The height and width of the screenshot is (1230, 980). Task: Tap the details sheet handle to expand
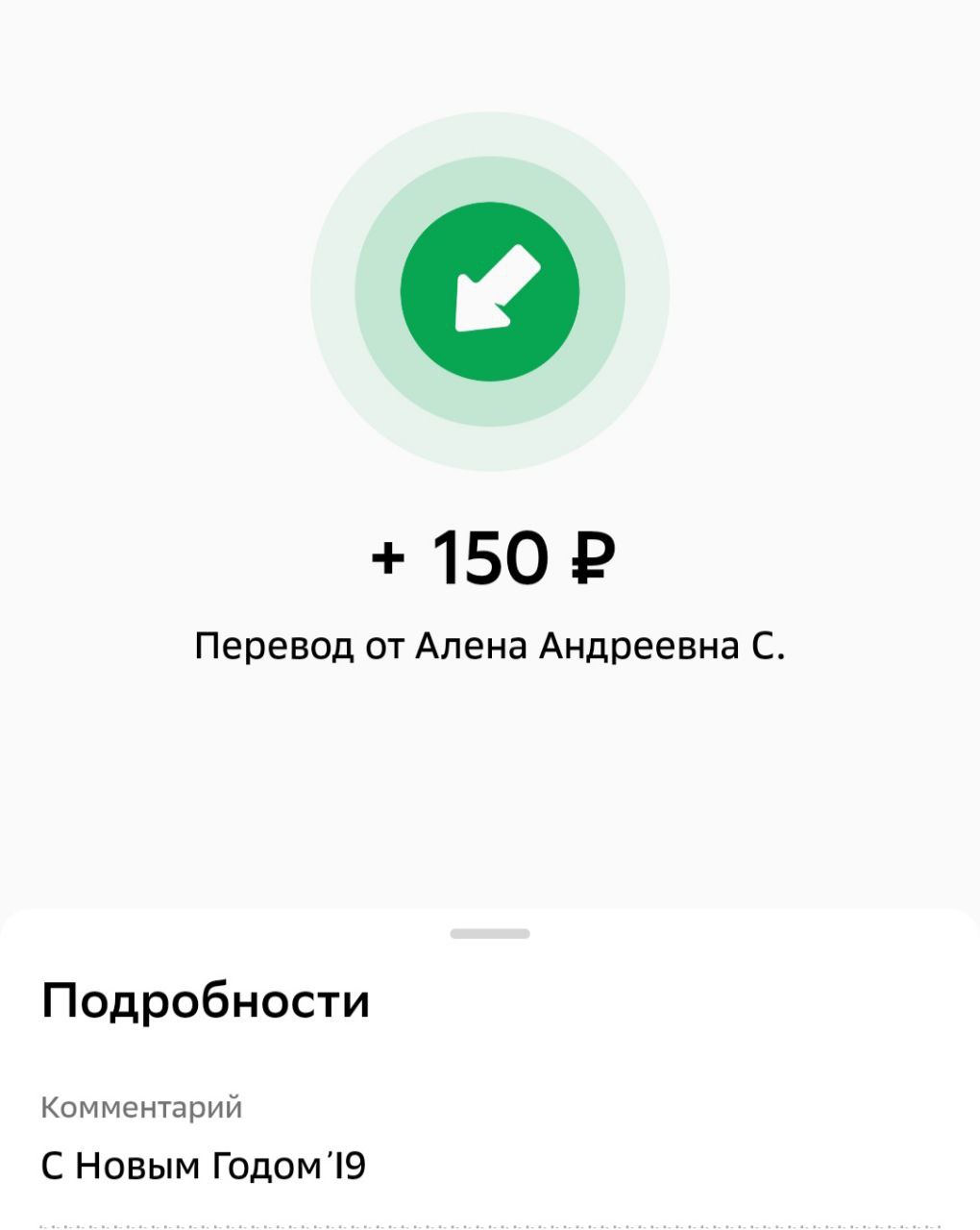[490, 933]
